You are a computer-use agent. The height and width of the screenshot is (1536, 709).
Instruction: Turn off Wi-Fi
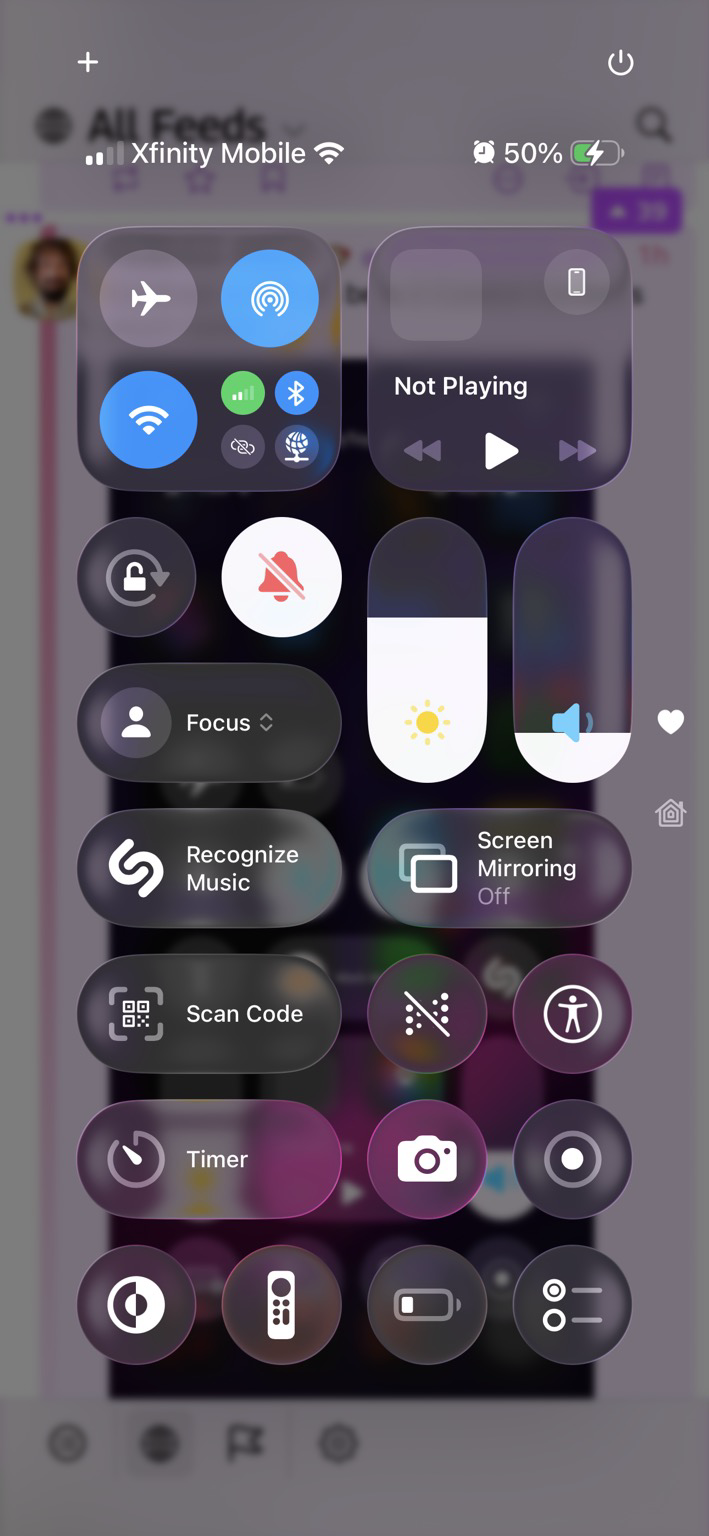click(149, 419)
